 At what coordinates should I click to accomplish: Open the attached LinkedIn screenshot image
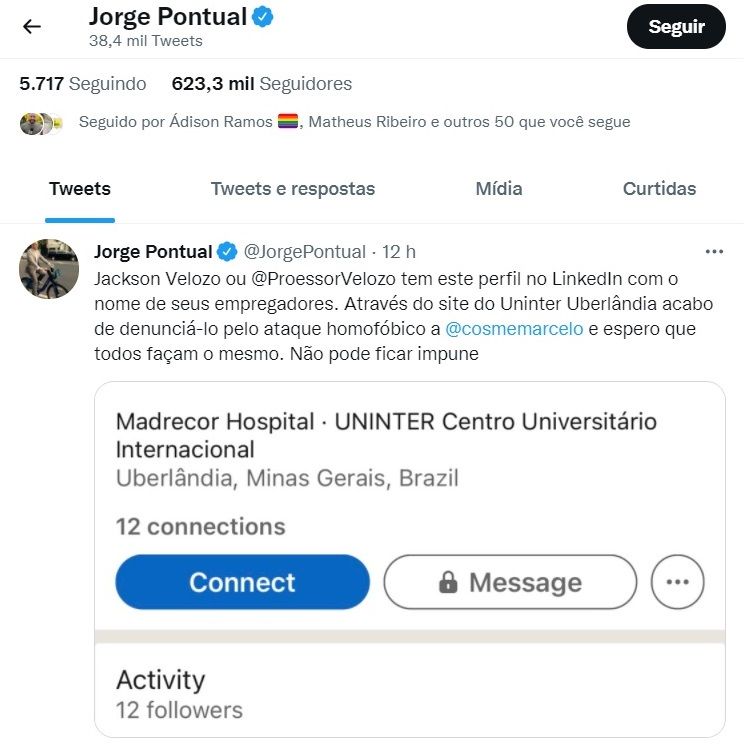click(410, 559)
